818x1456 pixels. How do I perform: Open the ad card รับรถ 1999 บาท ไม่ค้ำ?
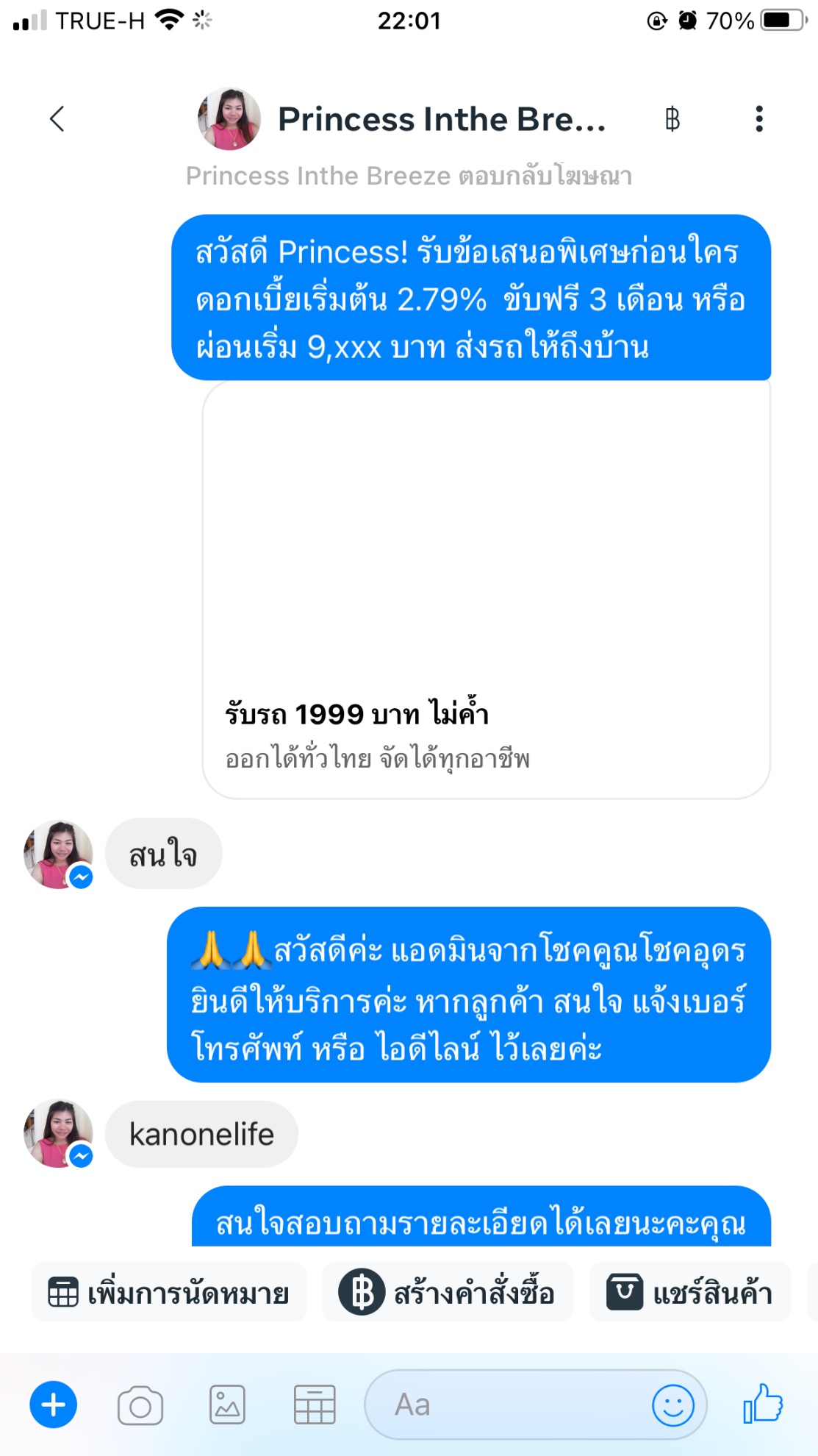click(x=486, y=588)
